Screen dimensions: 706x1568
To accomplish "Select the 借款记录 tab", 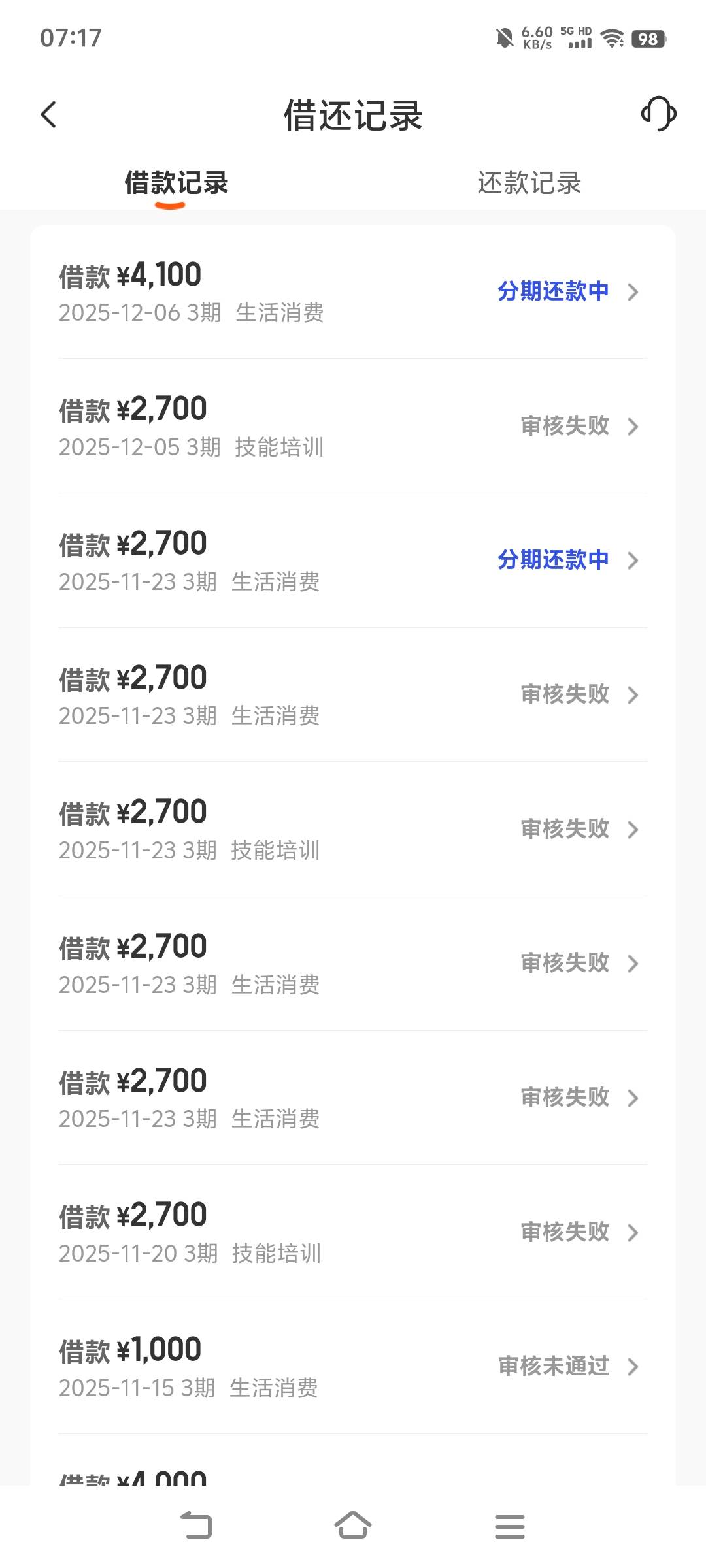I will (x=176, y=183).
